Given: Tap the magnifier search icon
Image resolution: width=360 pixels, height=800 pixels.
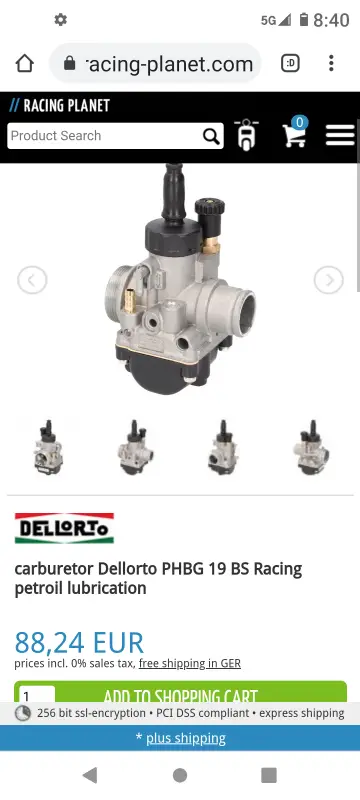Looking at the screenshot, I should tap(212, 136).
